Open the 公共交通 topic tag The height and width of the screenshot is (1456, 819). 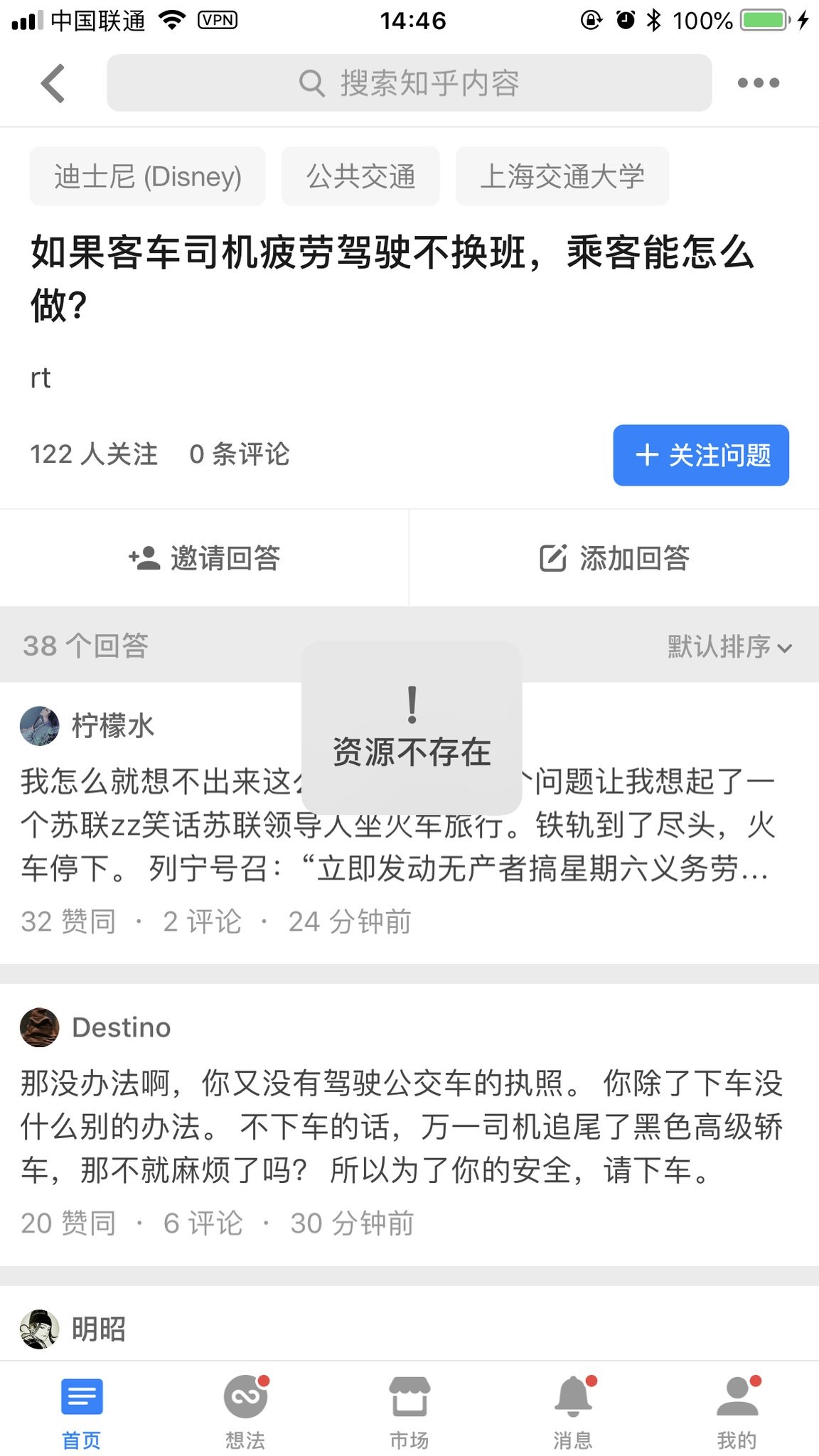click(360, 176)
